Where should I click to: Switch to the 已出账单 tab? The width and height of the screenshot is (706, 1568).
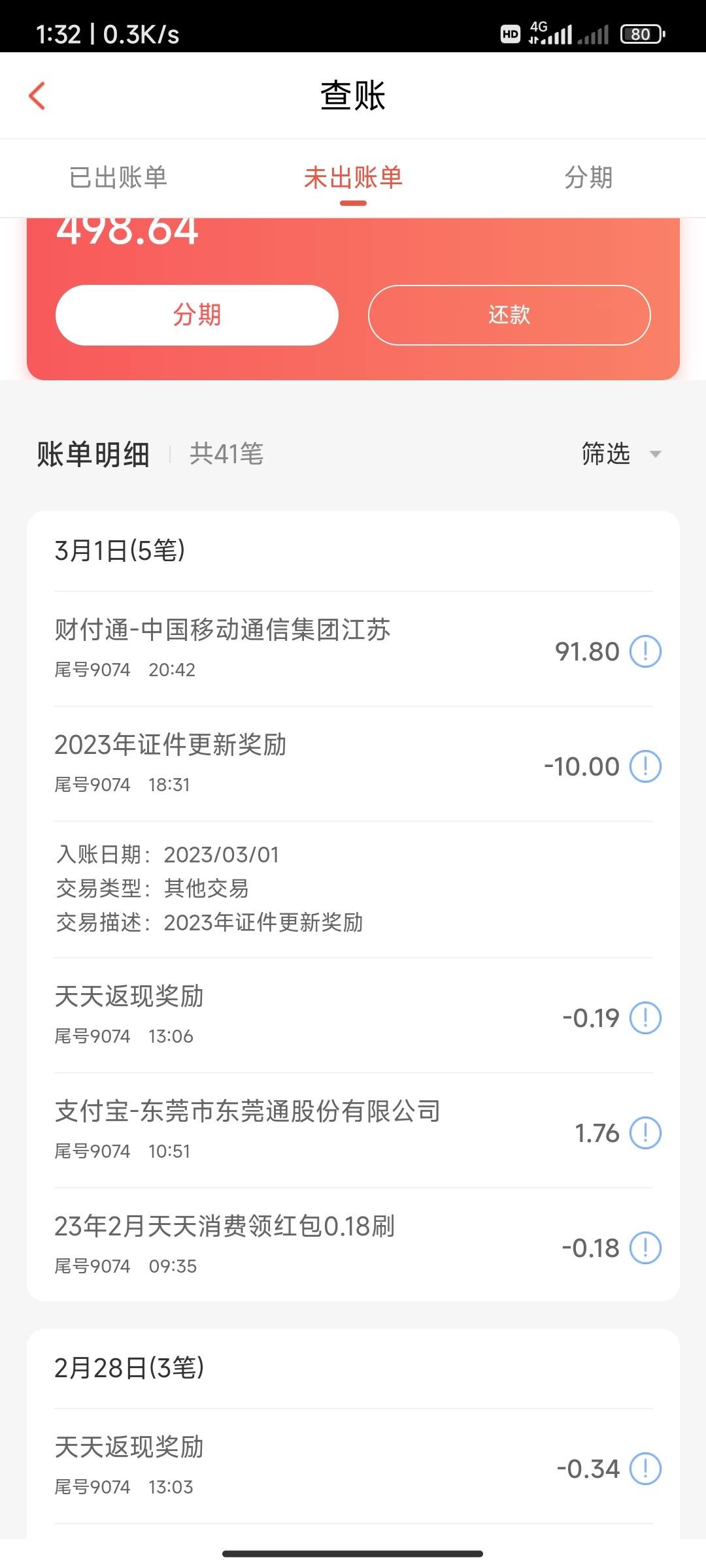(x=118, y=178)
